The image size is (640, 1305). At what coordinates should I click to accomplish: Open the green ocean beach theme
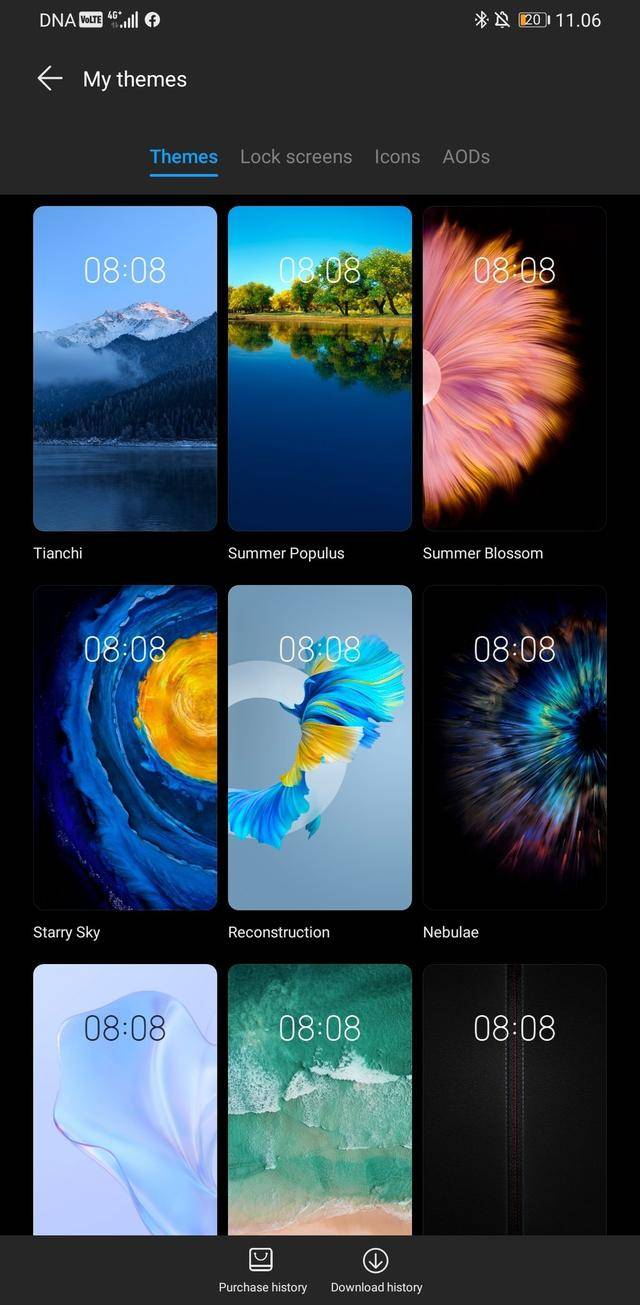[x=320, y=1098]
